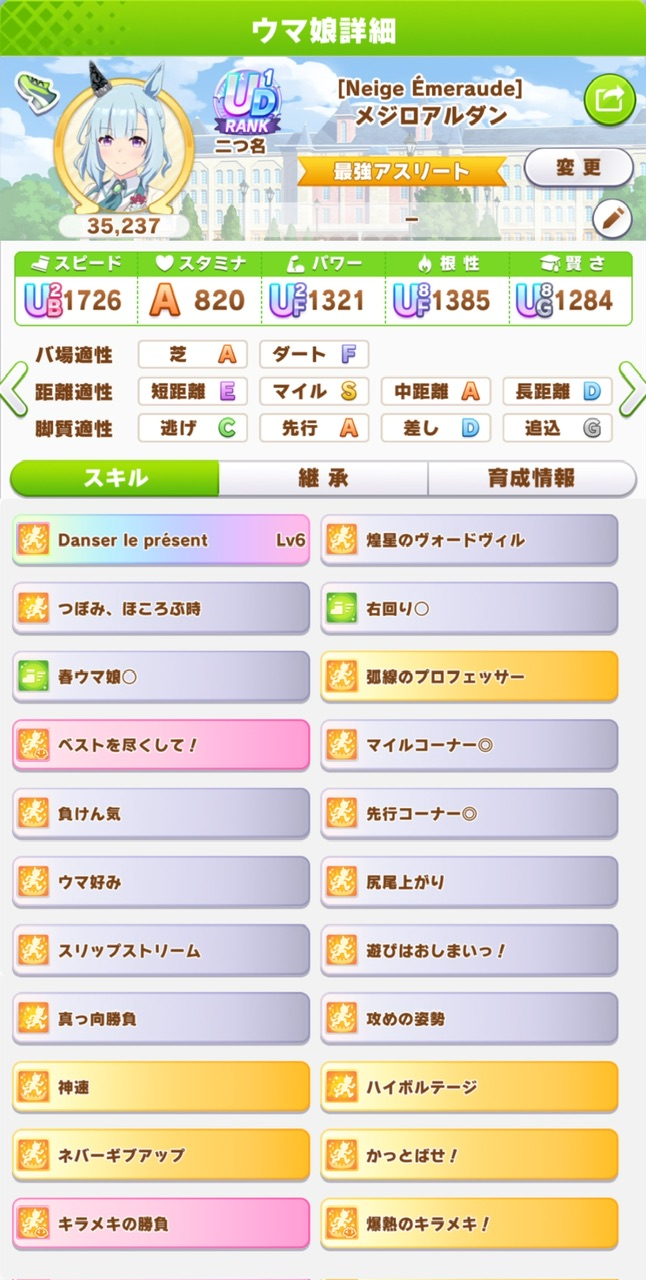Go to the previous Uma Musume

pyautogui.click(x=13, y=390)
